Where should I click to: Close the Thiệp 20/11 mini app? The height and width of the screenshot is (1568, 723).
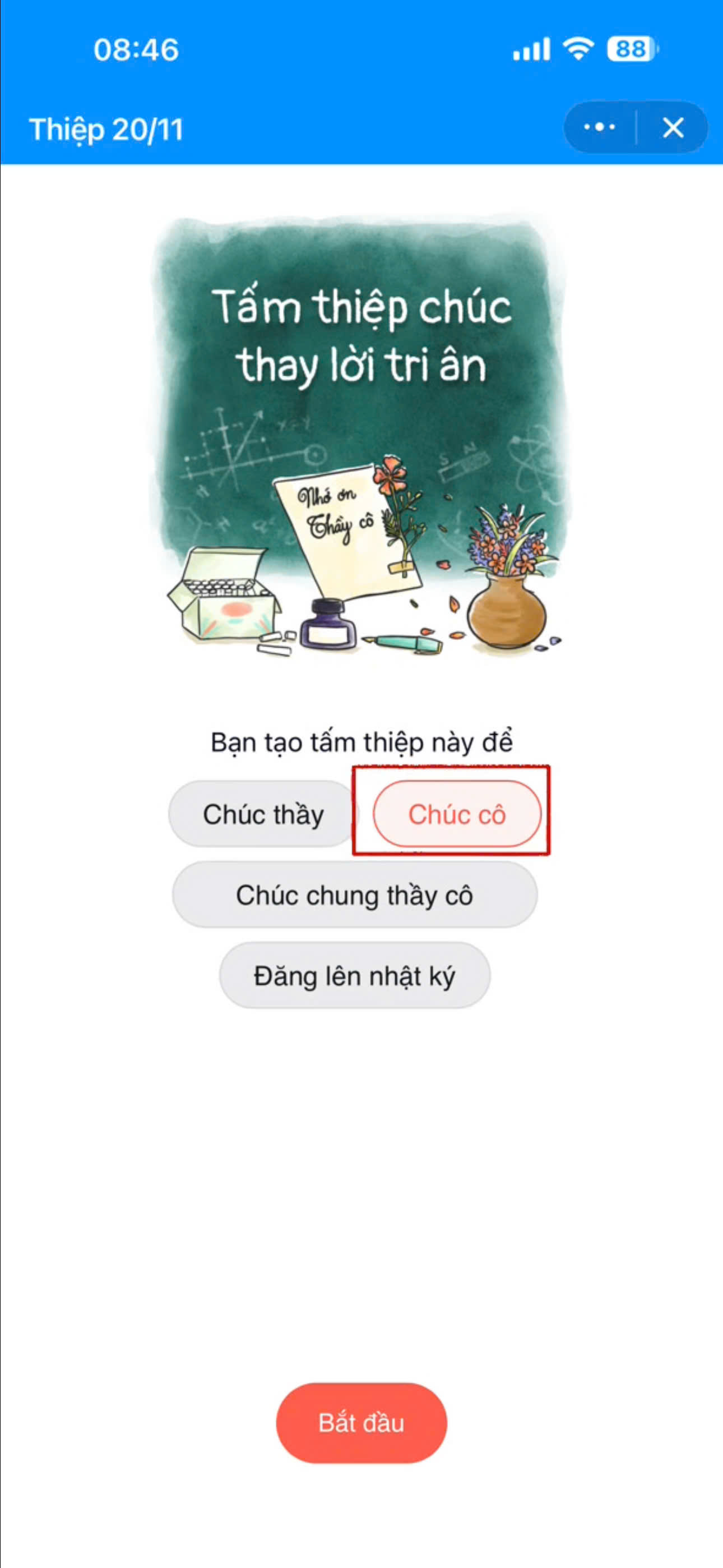coord(673,128)
